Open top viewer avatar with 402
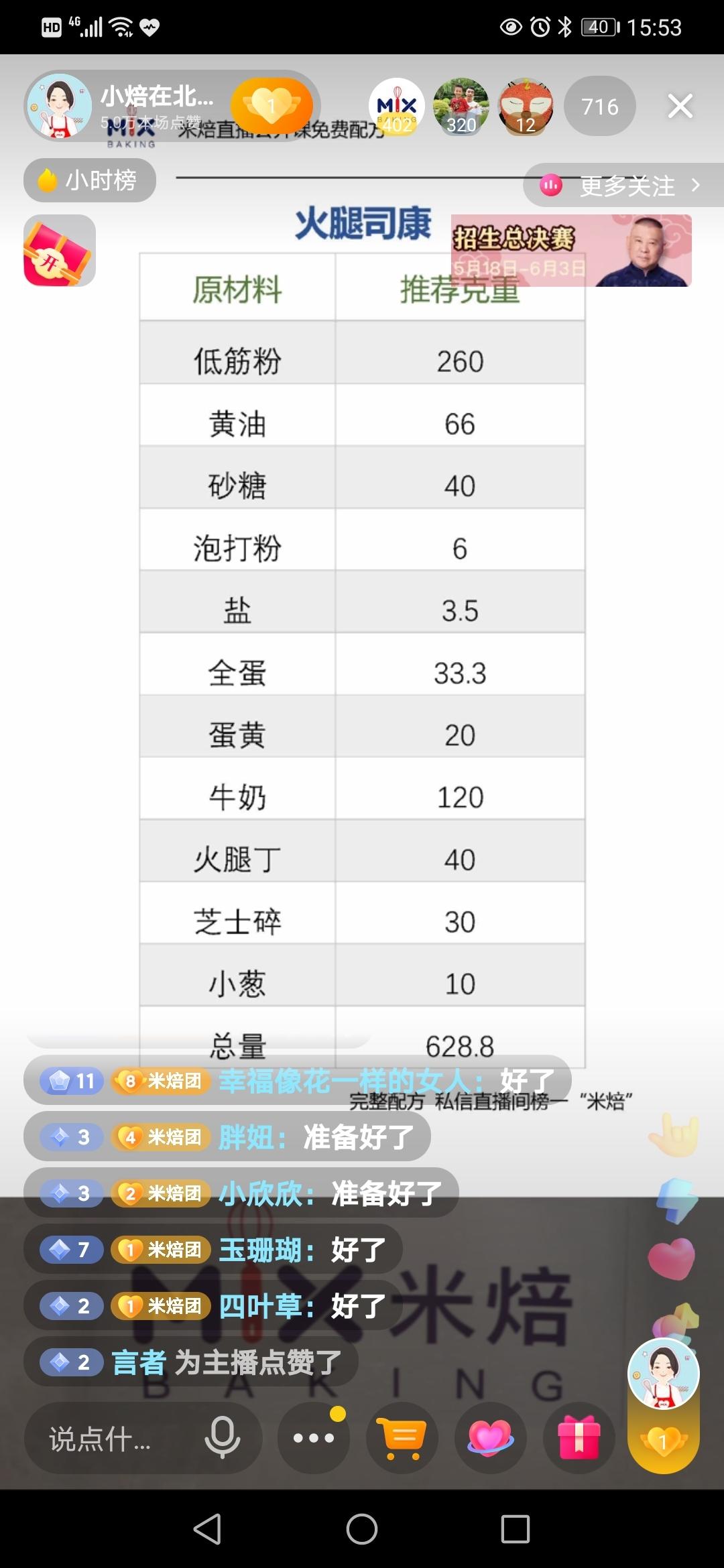Image resolution: width=724 pixels, height=1568 pixels. [x=397, y=107]
